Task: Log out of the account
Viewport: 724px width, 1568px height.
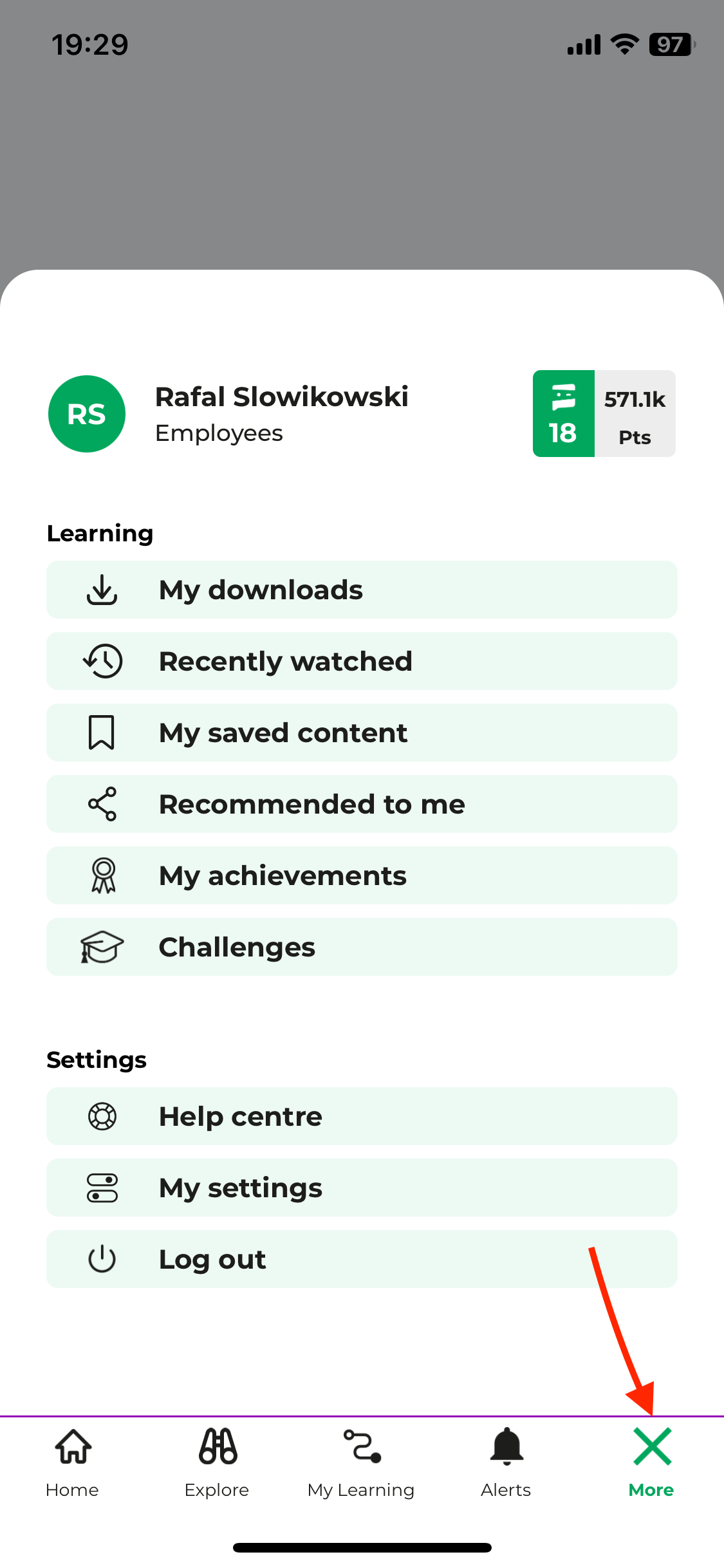Action: [x=361, y=1259]
